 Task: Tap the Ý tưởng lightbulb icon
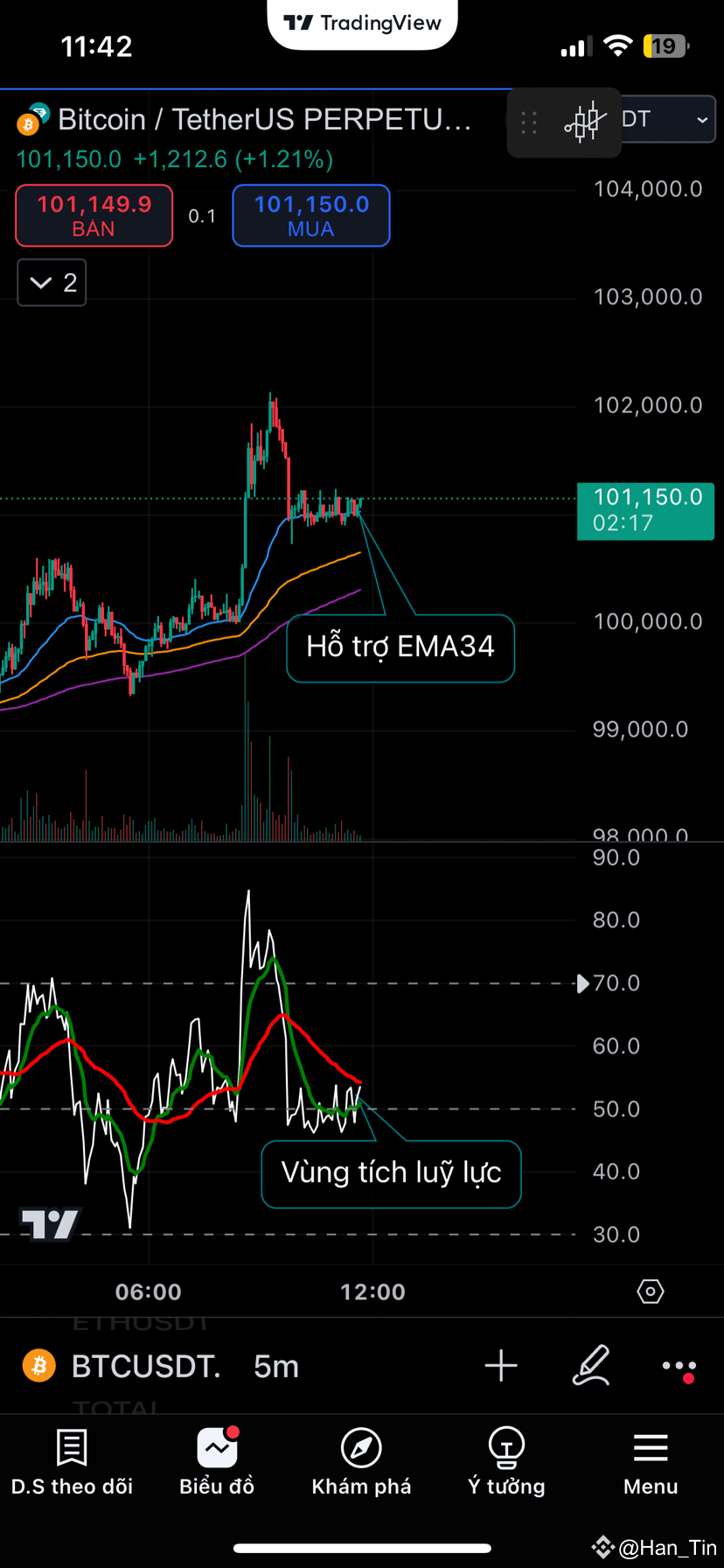505,1448
